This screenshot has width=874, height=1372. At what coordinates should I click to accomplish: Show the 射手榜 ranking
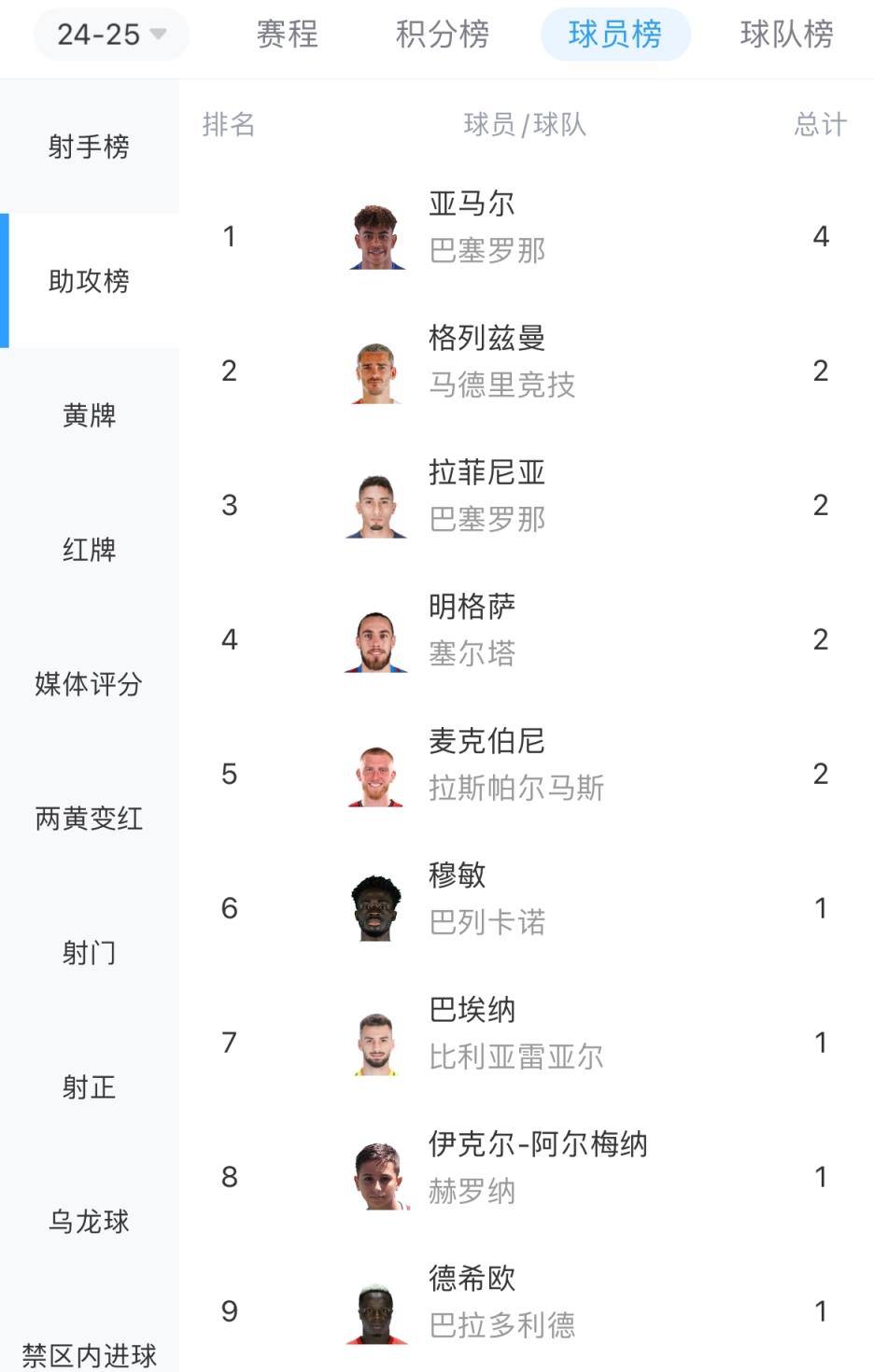pos(89,147)
